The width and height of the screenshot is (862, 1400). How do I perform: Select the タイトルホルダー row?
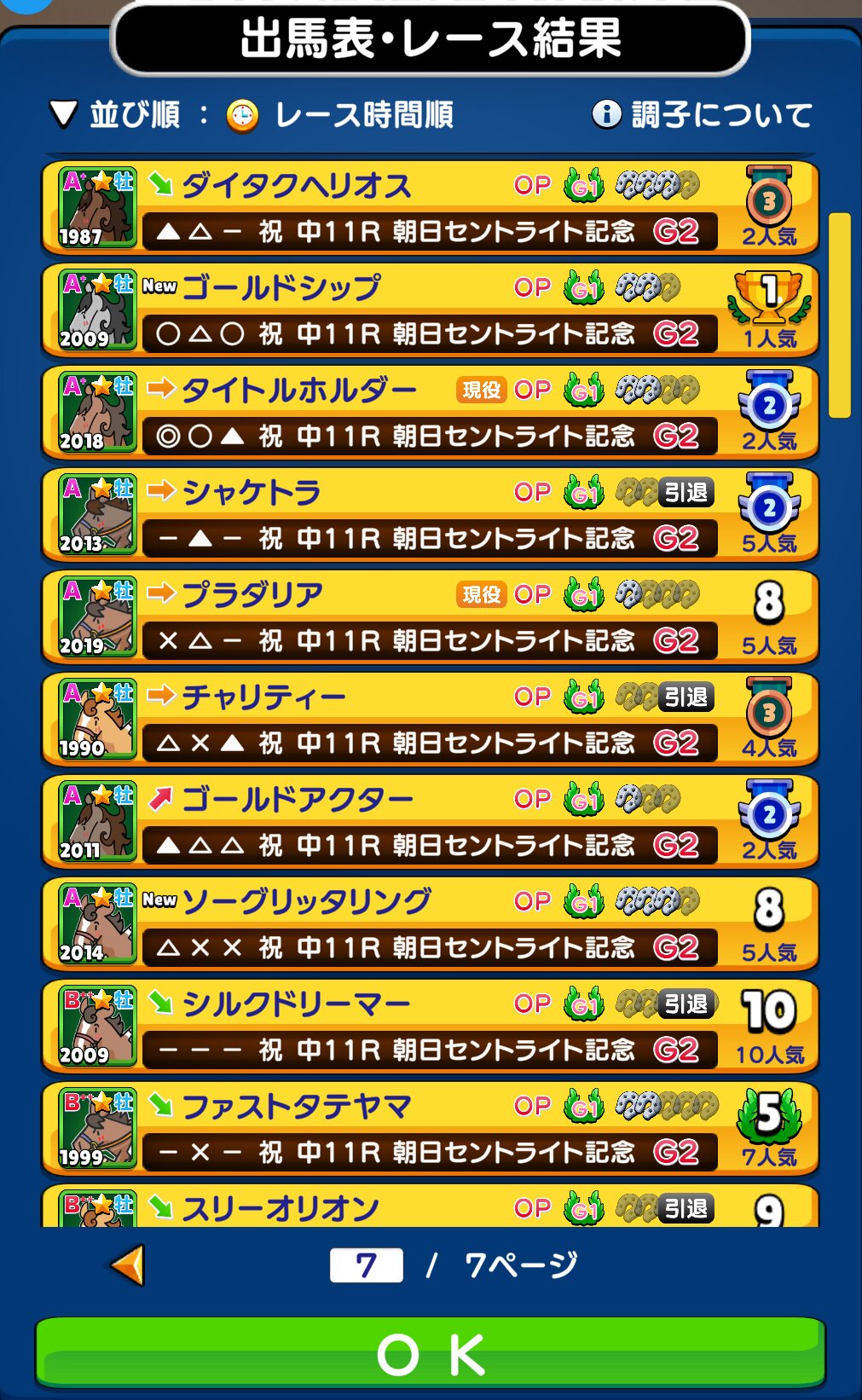(430, 413)
